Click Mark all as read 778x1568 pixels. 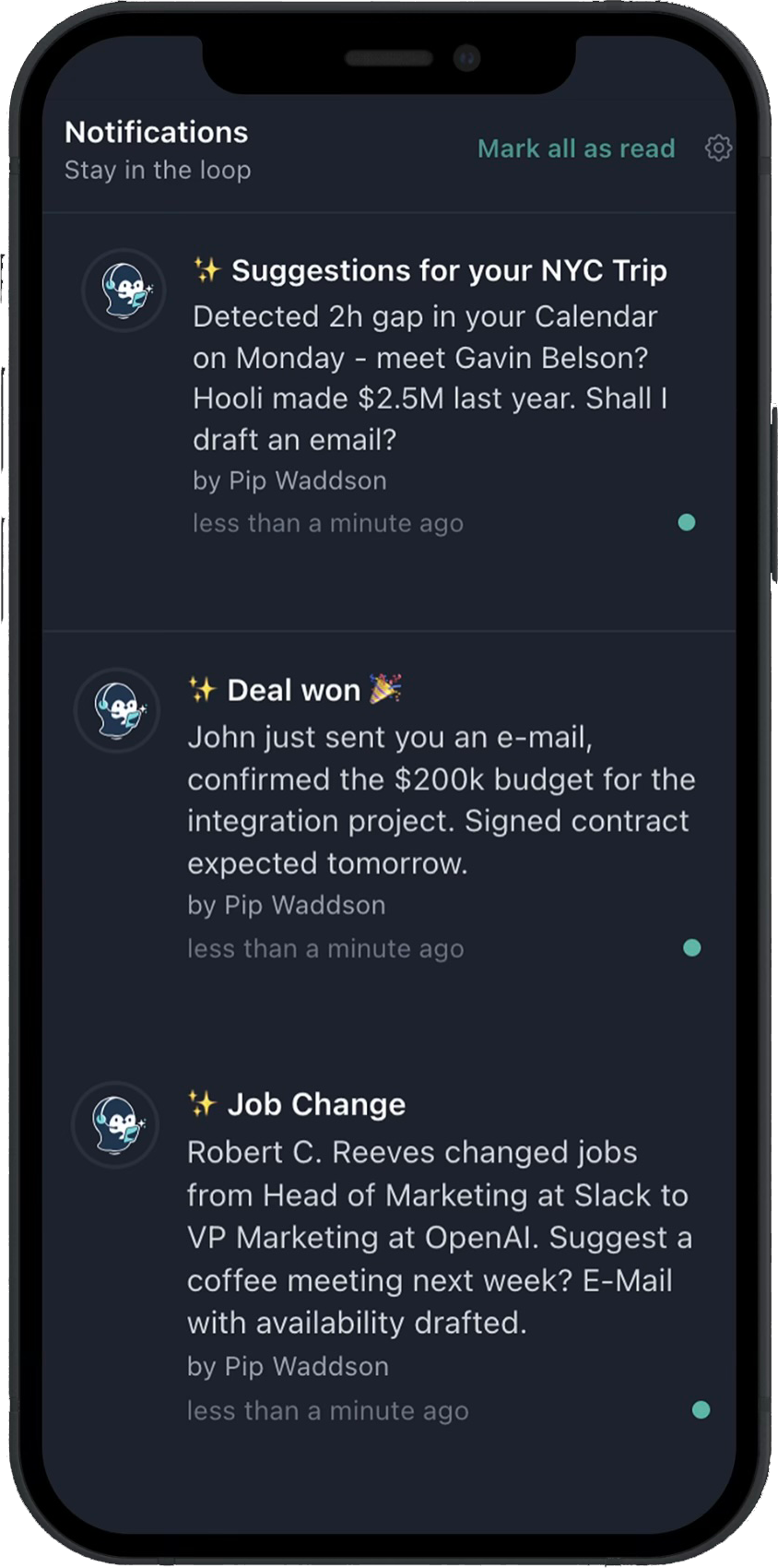point(576,148)
